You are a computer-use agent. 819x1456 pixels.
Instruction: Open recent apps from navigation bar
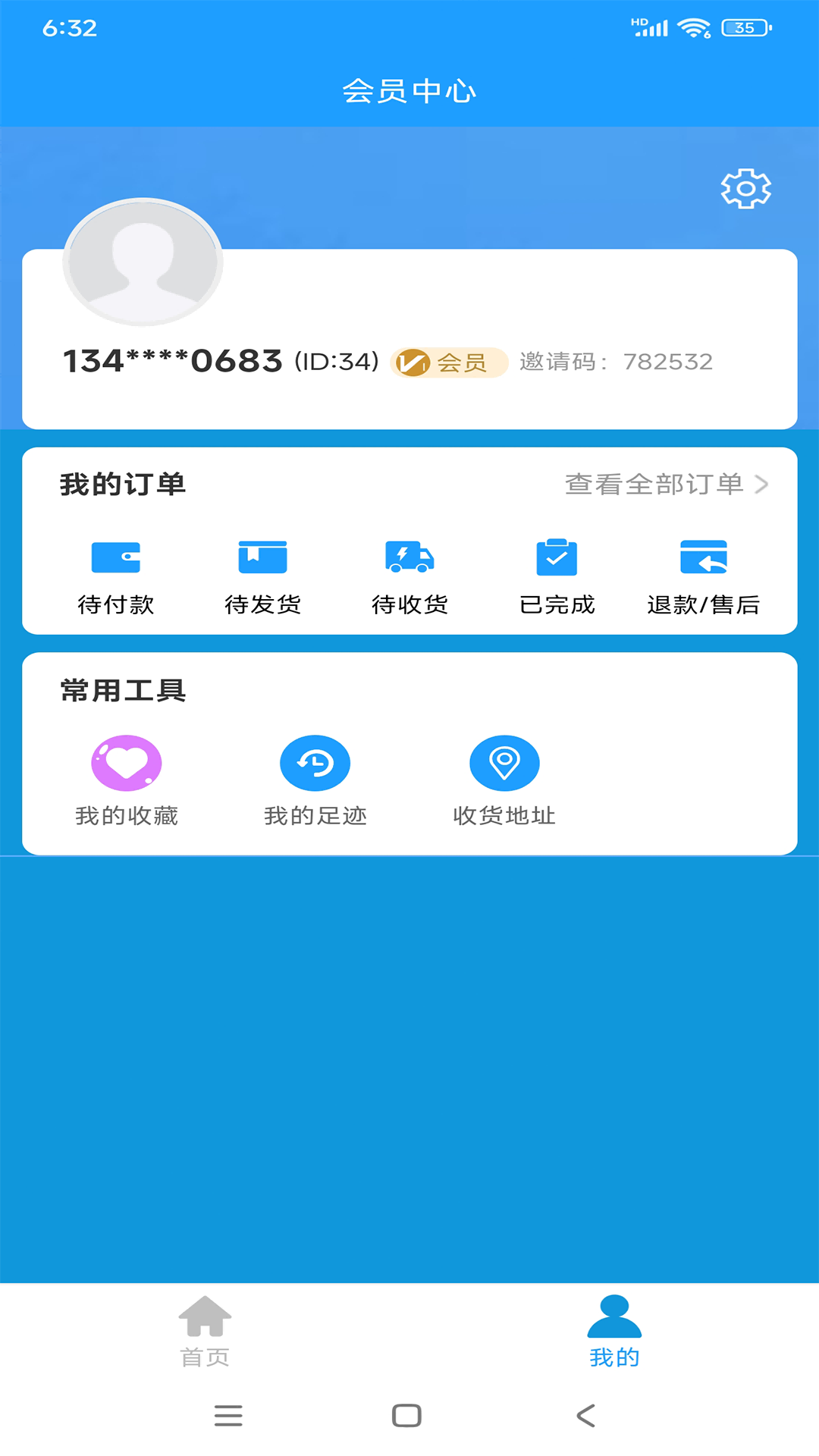click(228, 1415)
